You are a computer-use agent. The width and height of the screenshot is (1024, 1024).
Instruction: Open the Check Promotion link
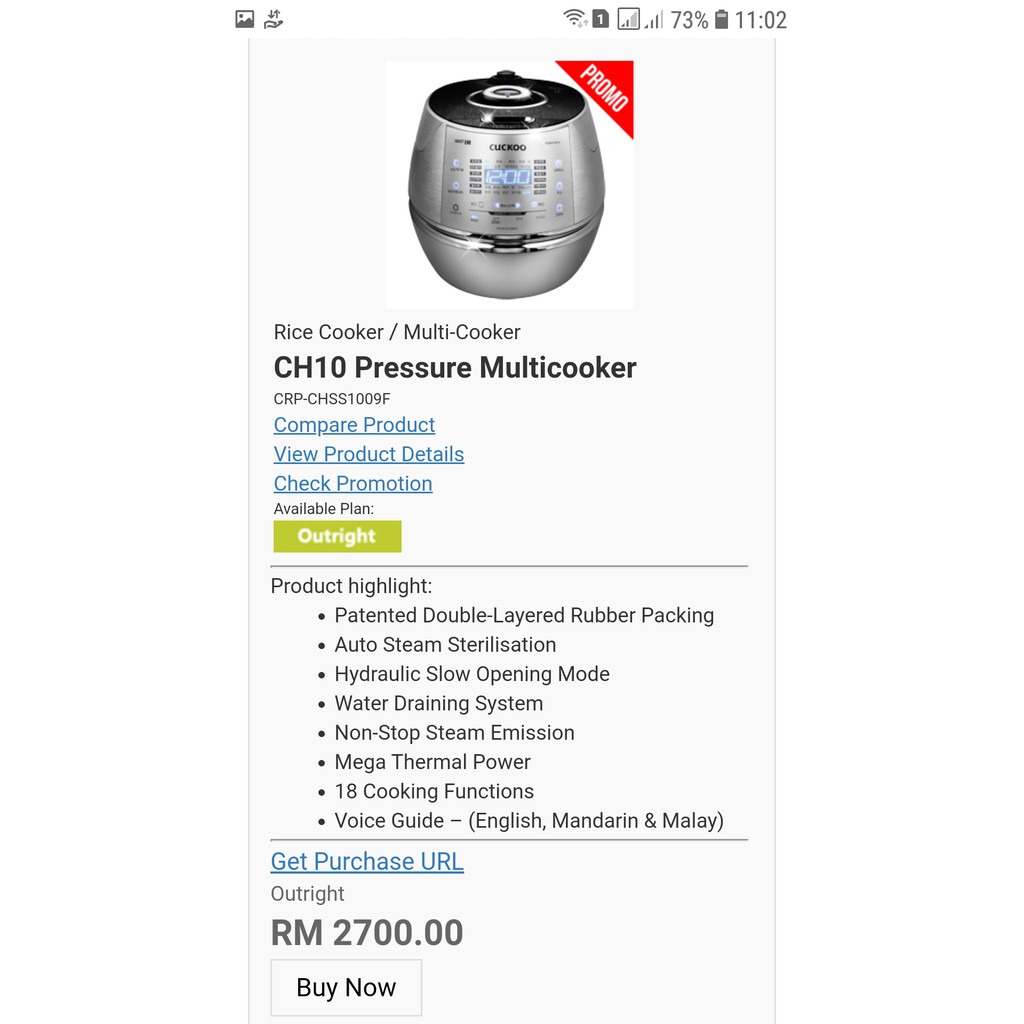tap(352, 483)
